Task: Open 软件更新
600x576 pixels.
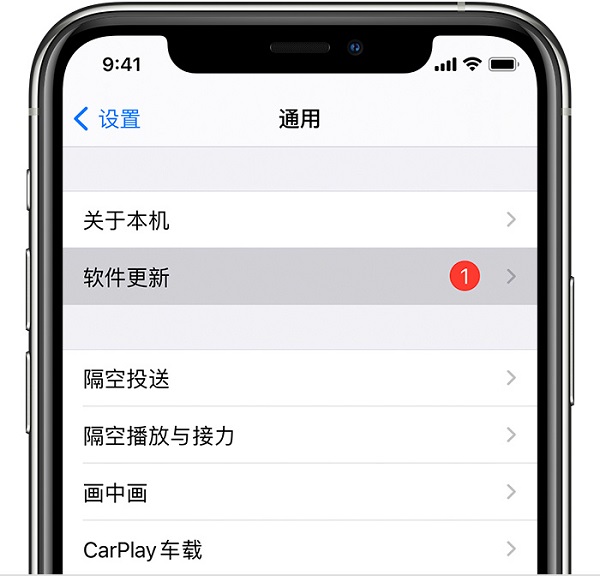Action: point(300,277)
